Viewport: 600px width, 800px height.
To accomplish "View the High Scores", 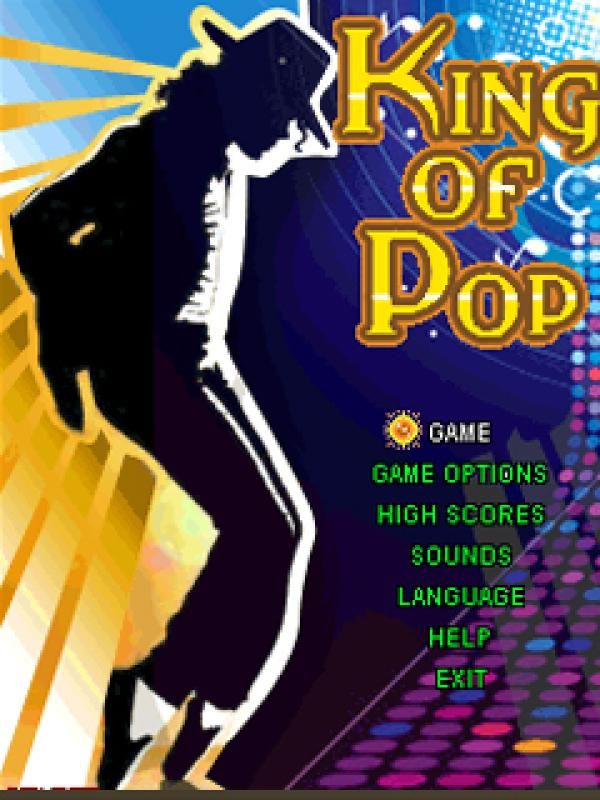I will [x=460, y=515].
